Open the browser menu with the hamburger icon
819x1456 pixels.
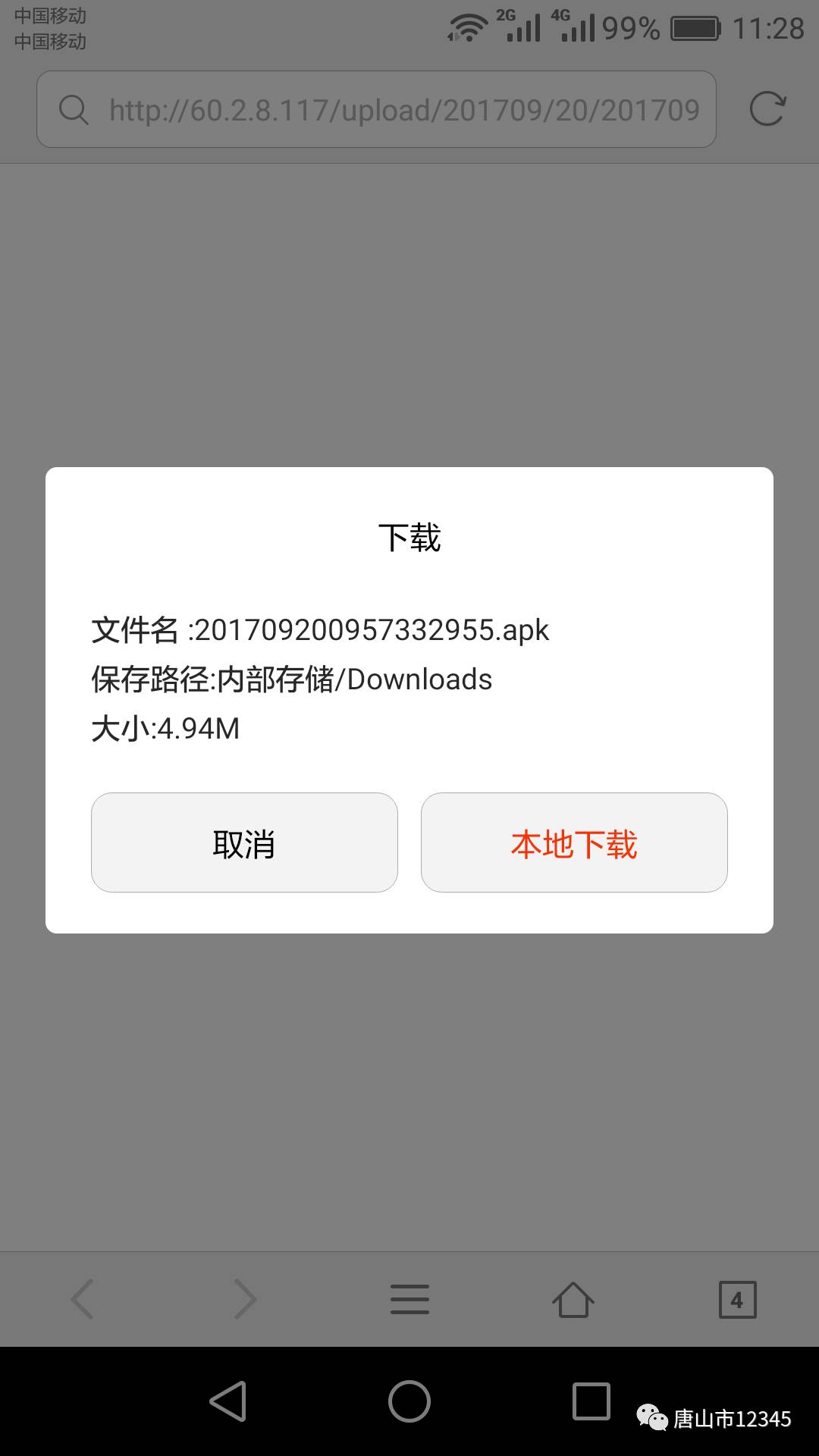pos(409,1298)
